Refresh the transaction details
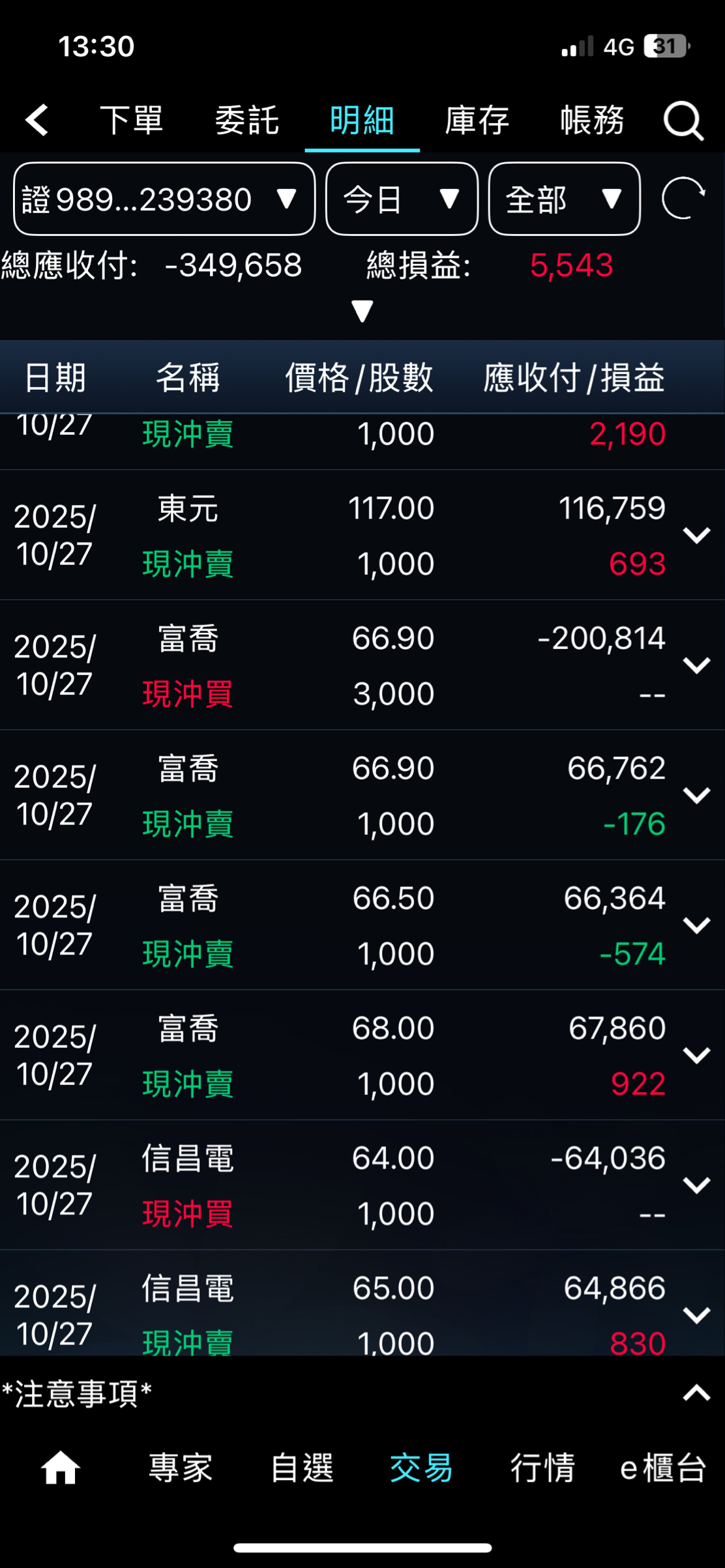This screenshot has width=725, height=1568. tap(683, 198)
